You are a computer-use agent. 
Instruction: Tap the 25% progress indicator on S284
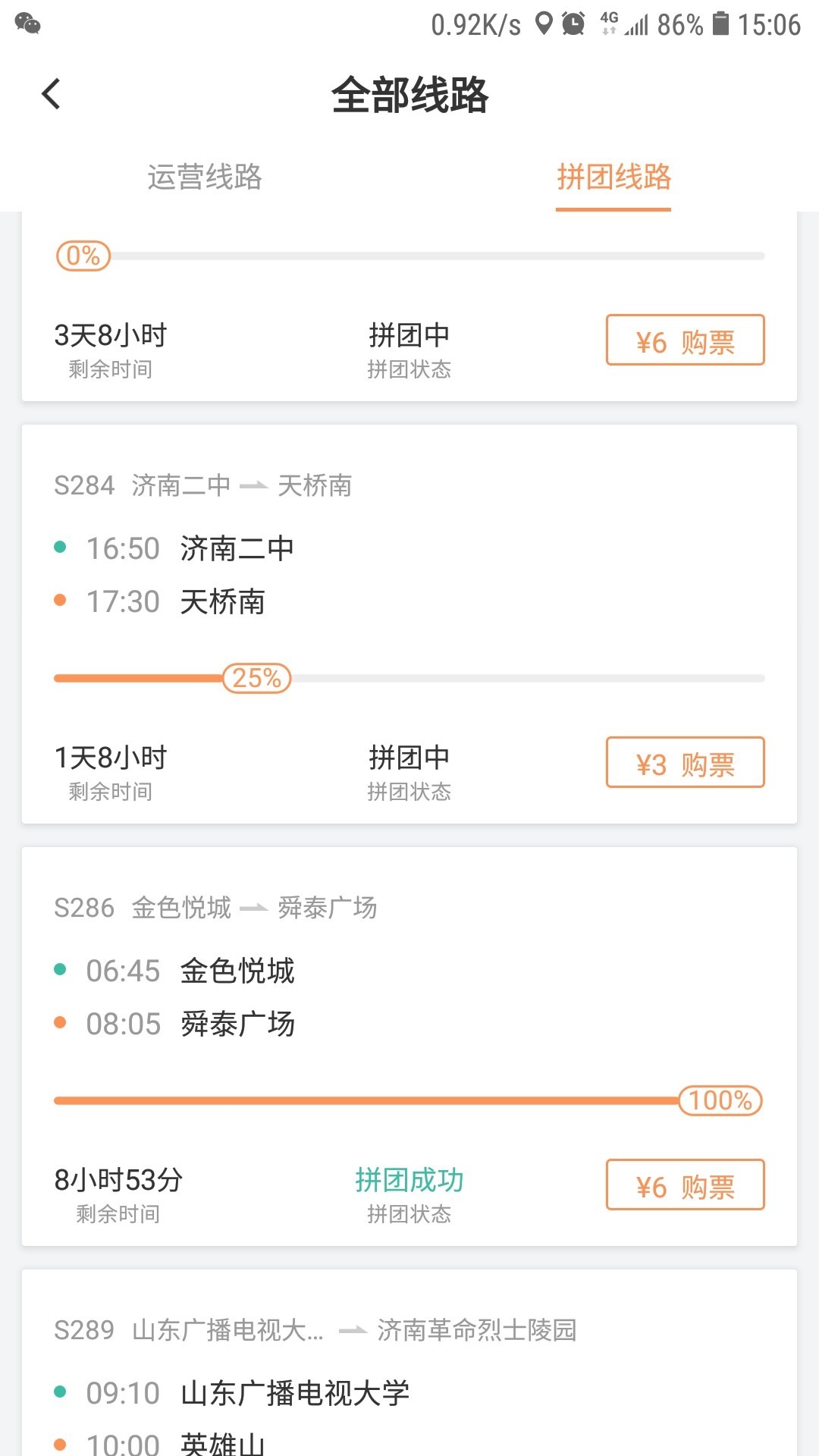tap(256, 679)
